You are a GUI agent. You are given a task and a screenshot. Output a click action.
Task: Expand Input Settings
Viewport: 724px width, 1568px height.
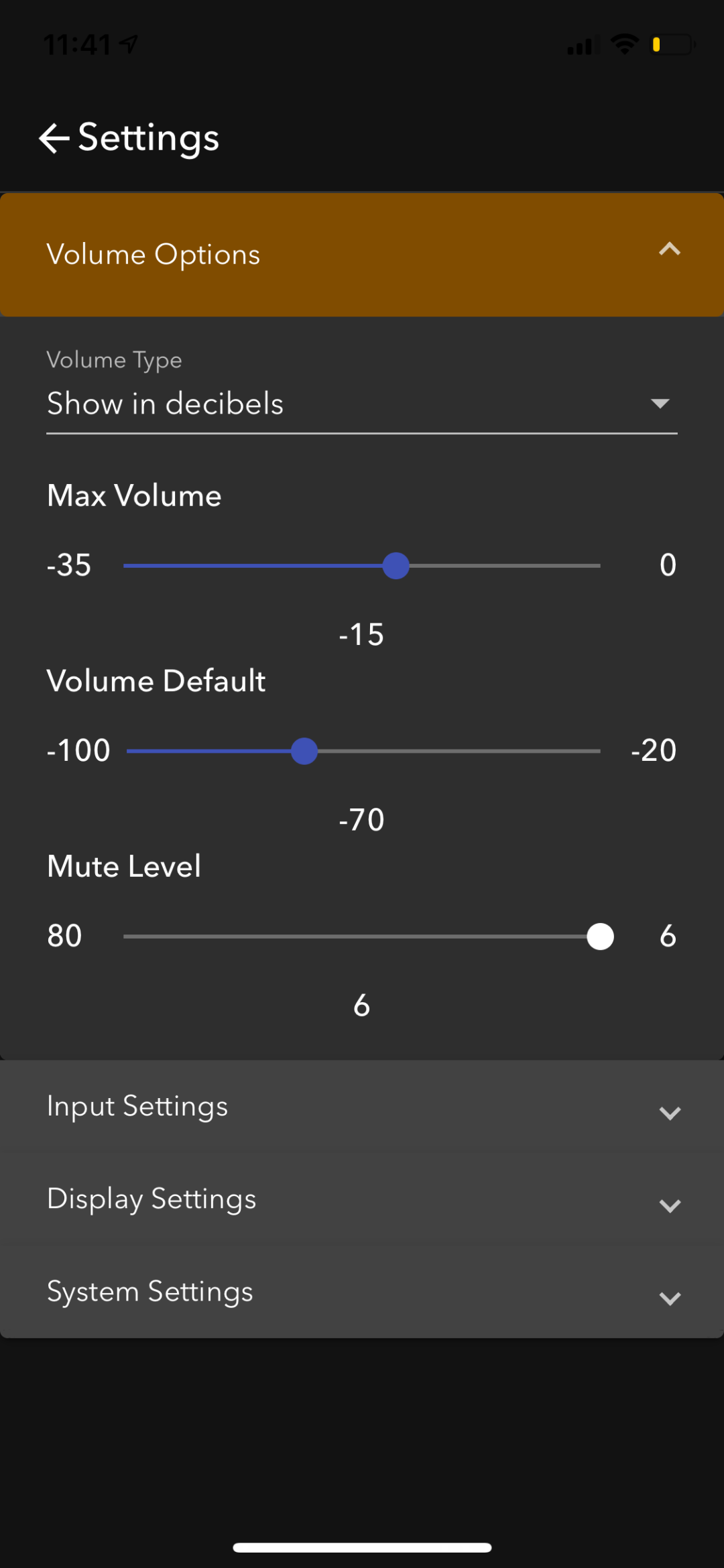pos(362,1107)
